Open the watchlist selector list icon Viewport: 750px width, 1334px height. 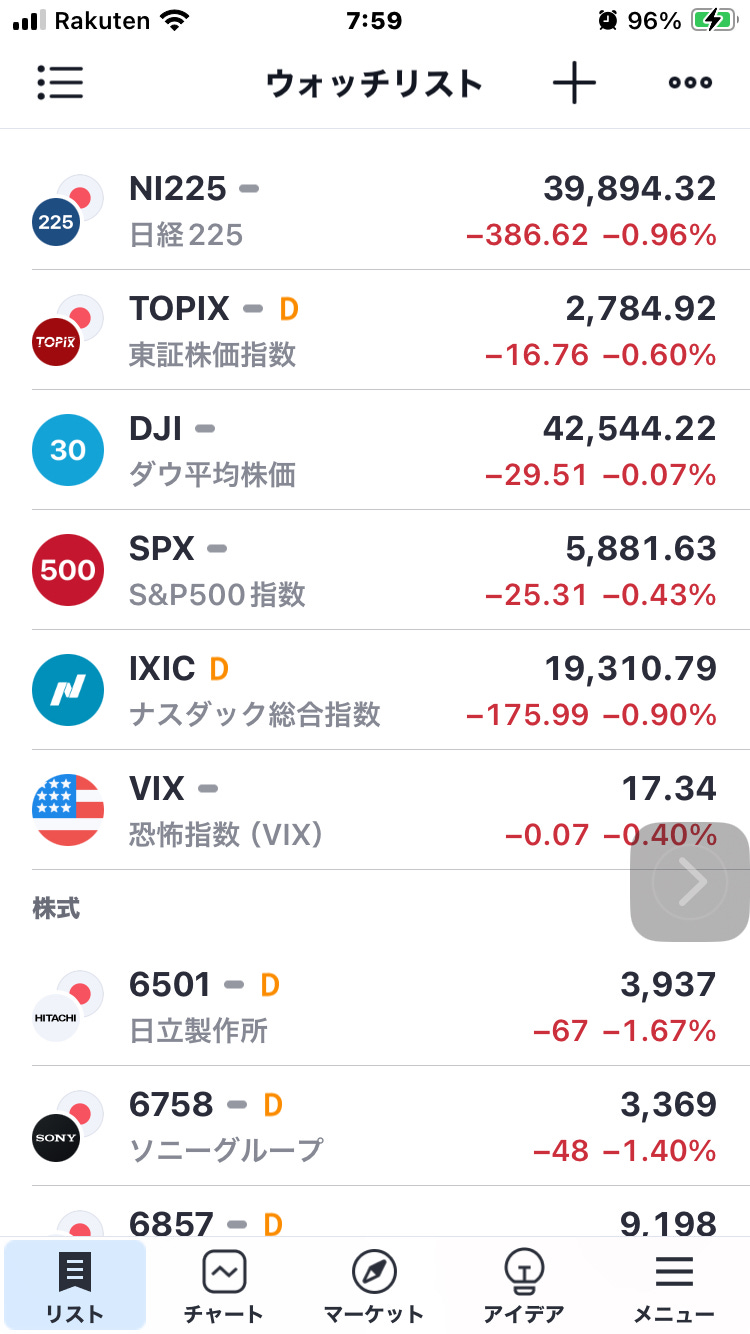point(60,83)
